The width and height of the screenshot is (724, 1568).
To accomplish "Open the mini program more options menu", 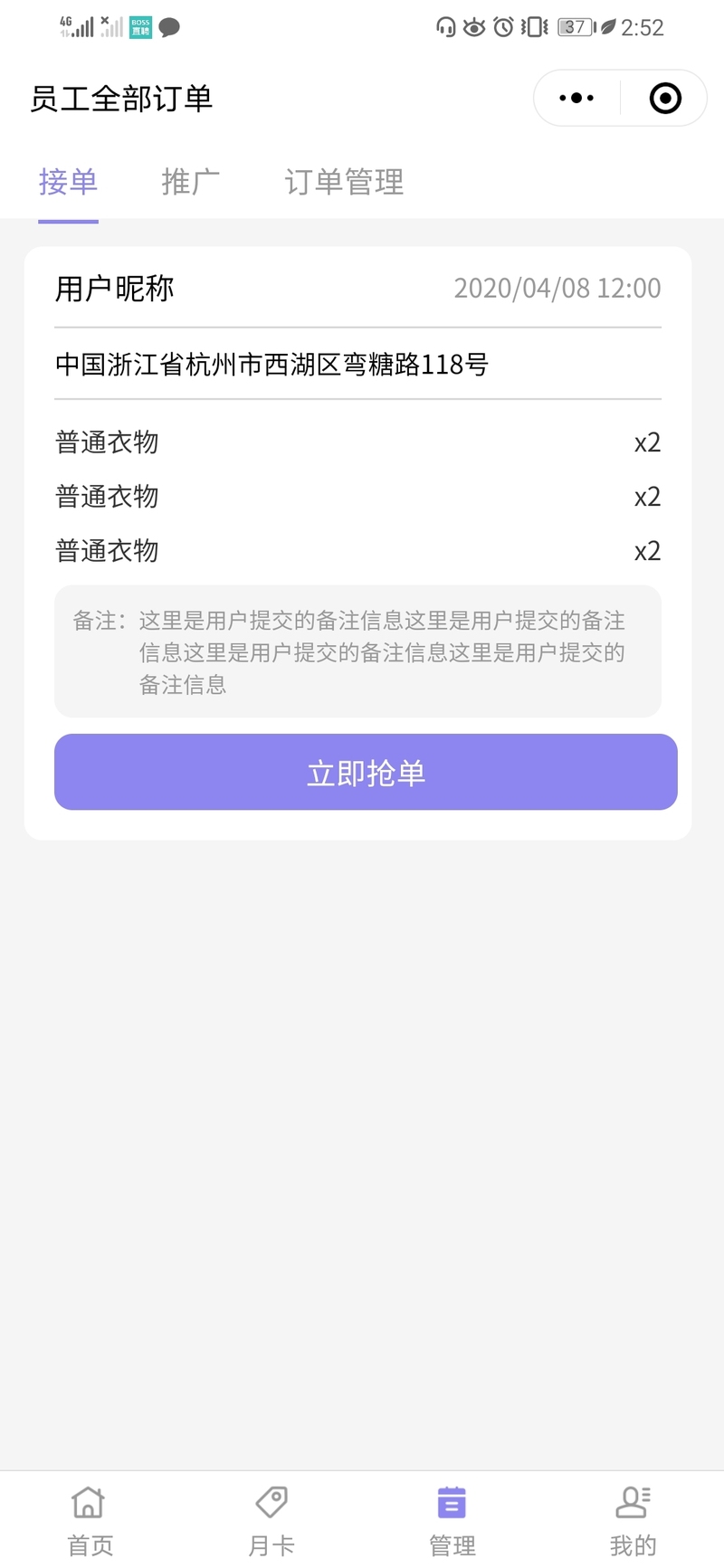I will tap(576, 98).
